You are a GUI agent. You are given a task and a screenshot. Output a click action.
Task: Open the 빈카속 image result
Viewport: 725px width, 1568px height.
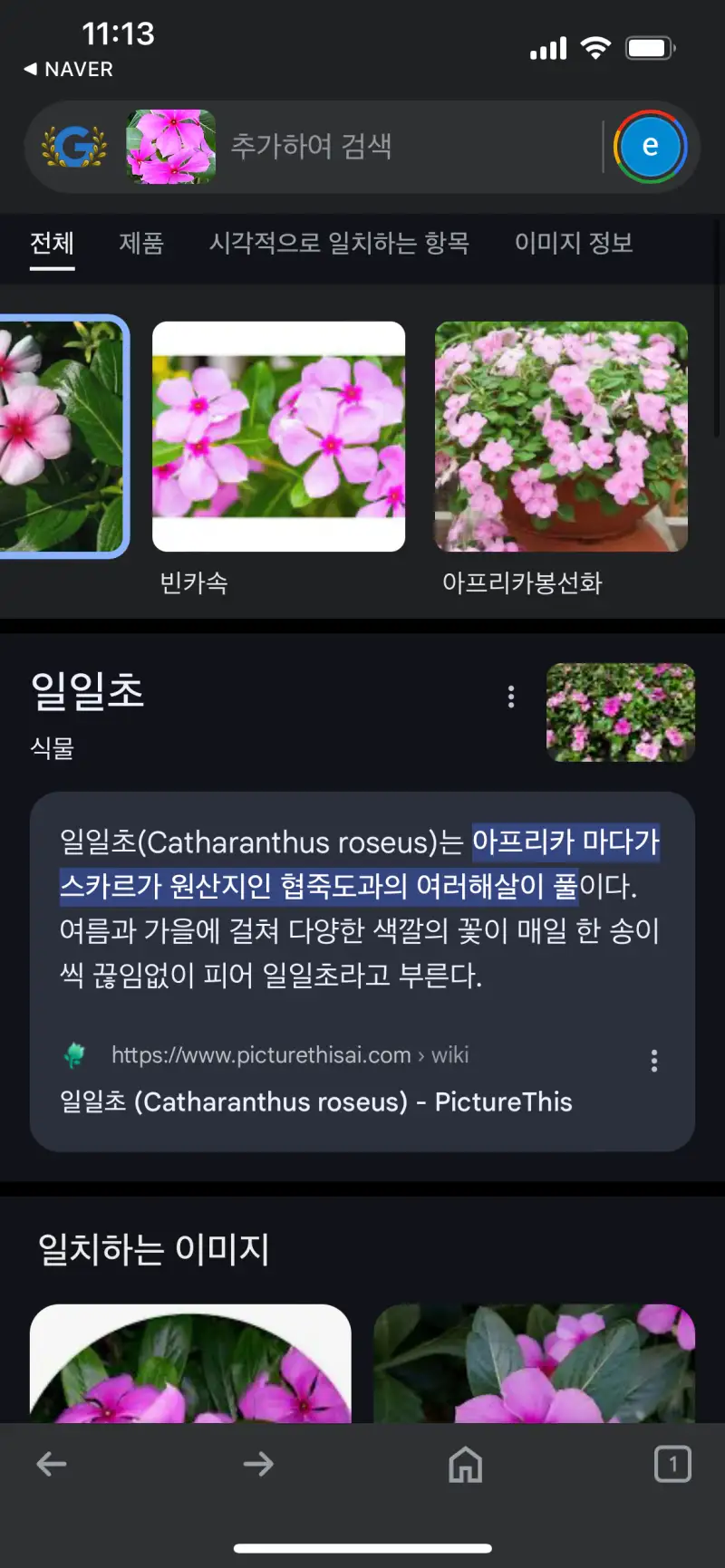278,437
